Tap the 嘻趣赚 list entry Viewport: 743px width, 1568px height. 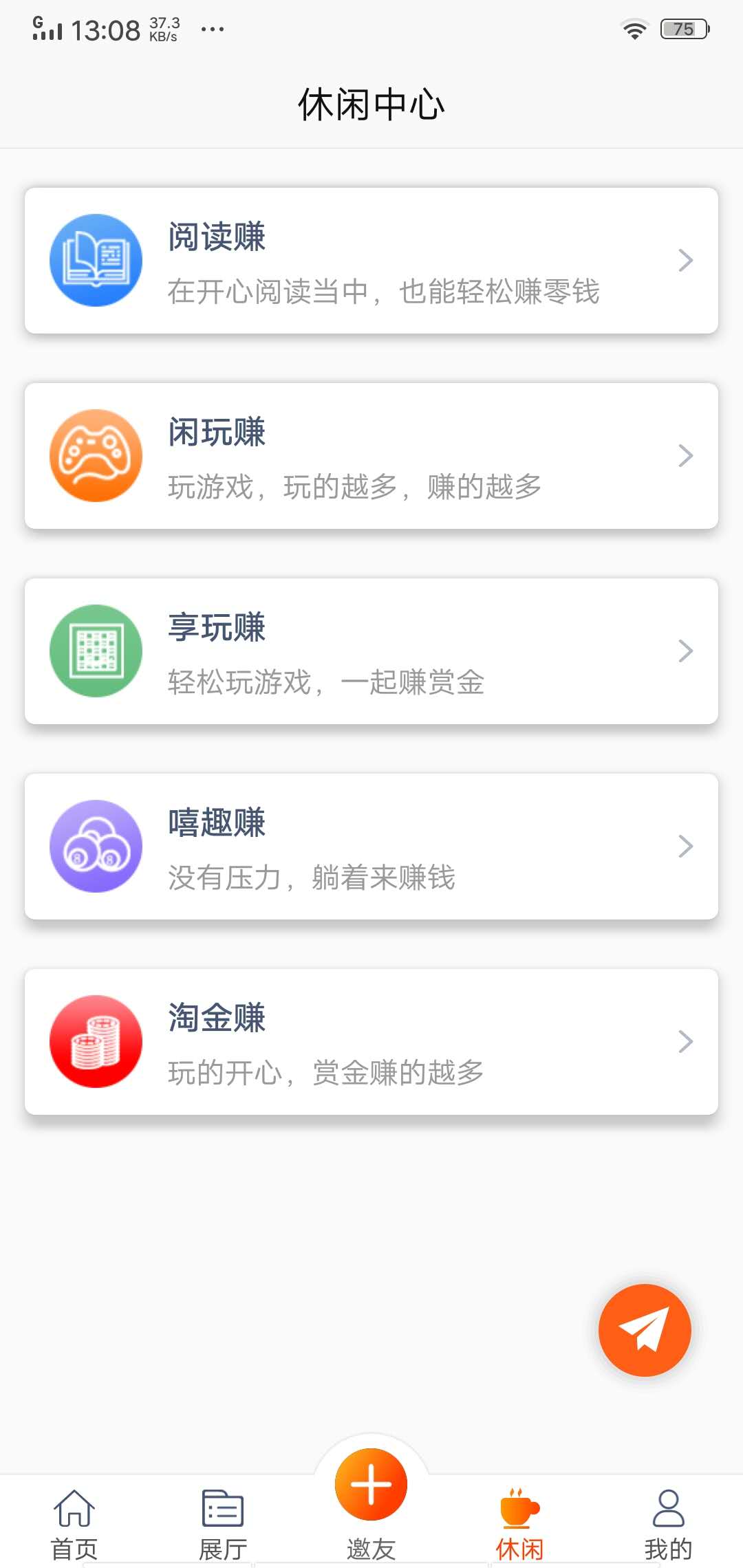[x=371, y=846]
